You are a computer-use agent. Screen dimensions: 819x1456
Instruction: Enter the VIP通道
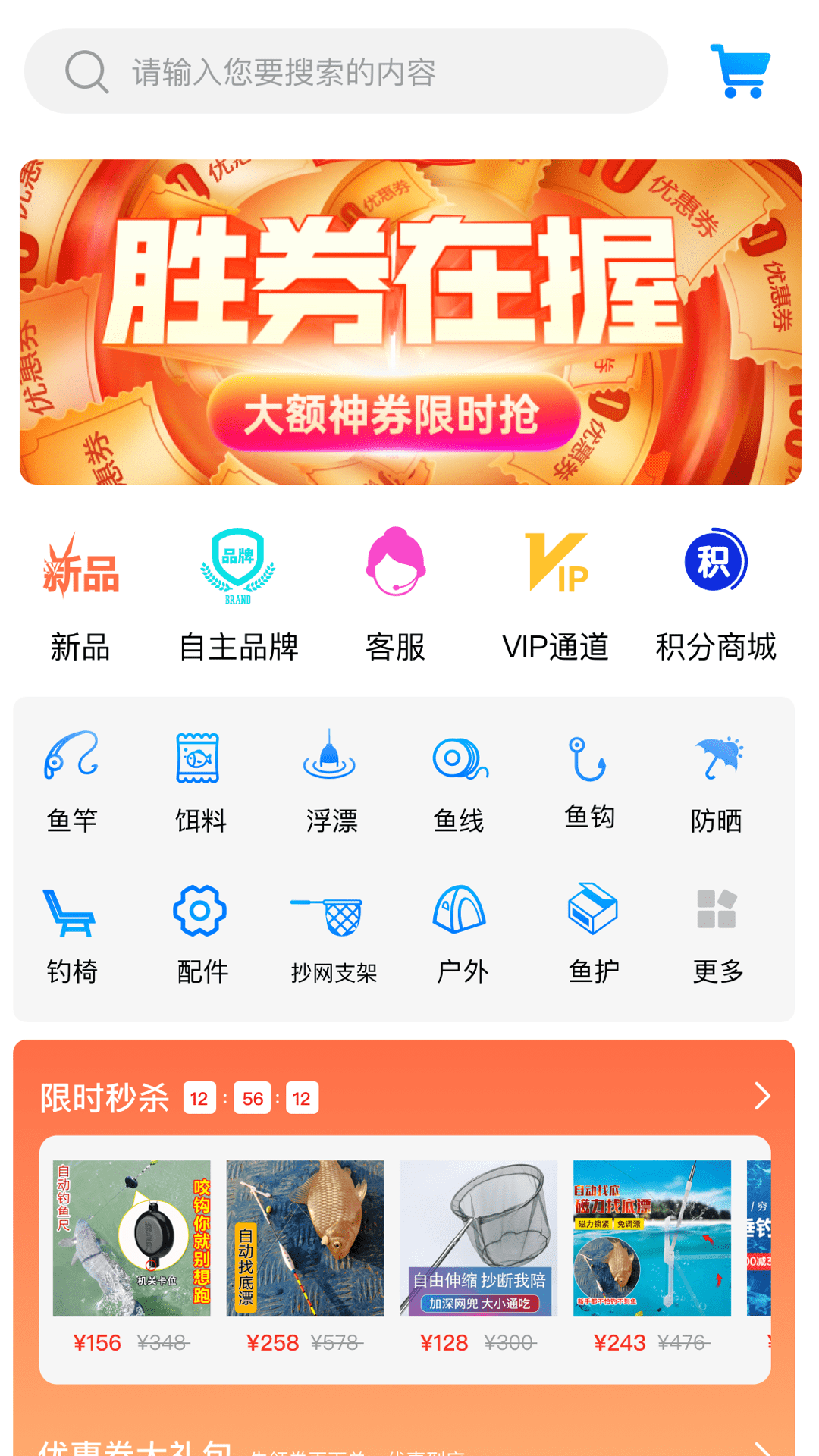[556, 595]
